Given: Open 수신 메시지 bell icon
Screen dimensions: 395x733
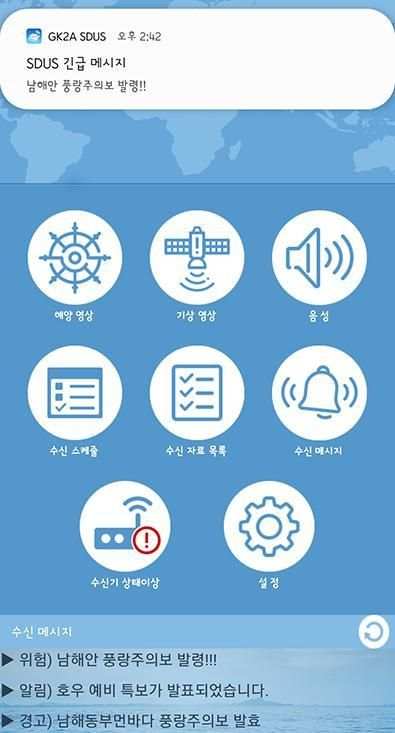Looking at the screenshot, I should pos(319,393).
